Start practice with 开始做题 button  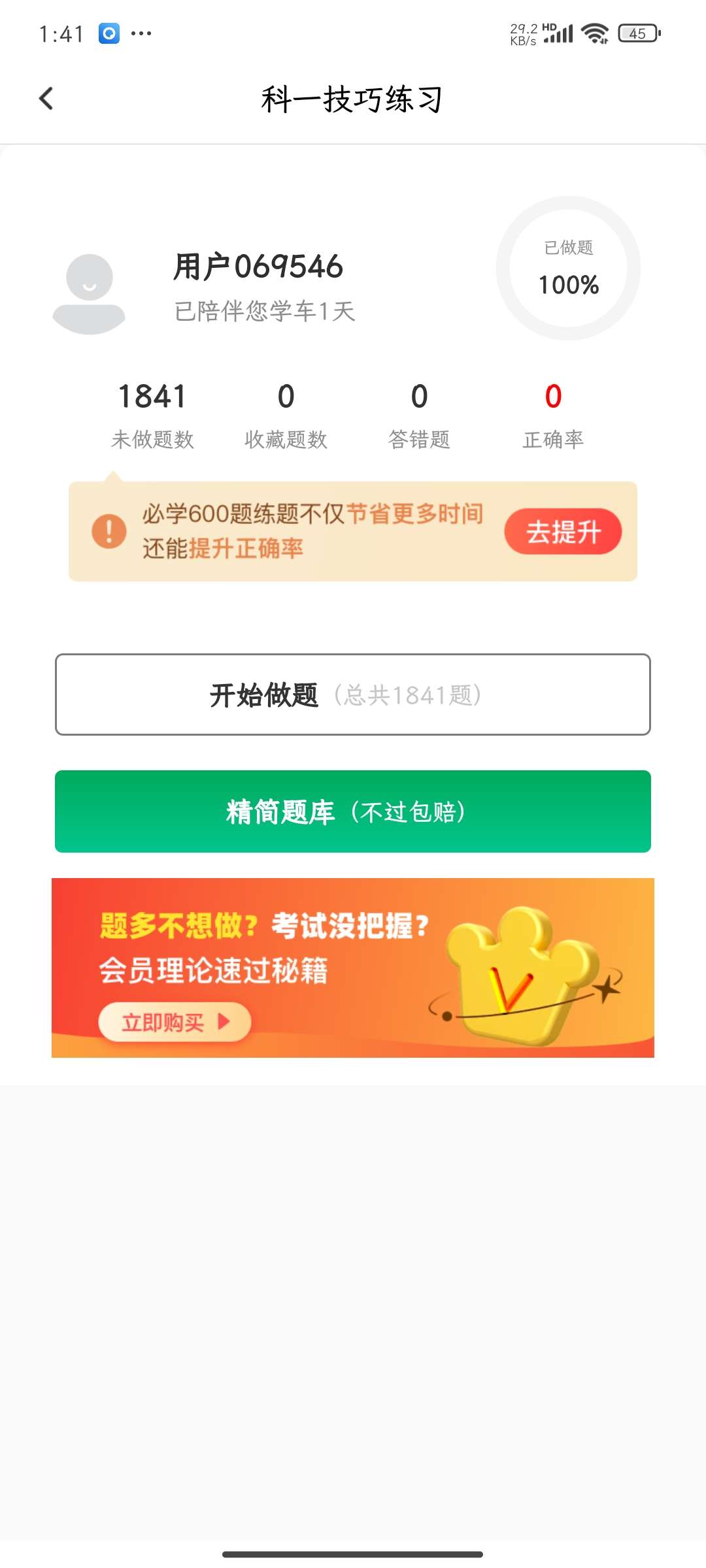click(353, 694)
